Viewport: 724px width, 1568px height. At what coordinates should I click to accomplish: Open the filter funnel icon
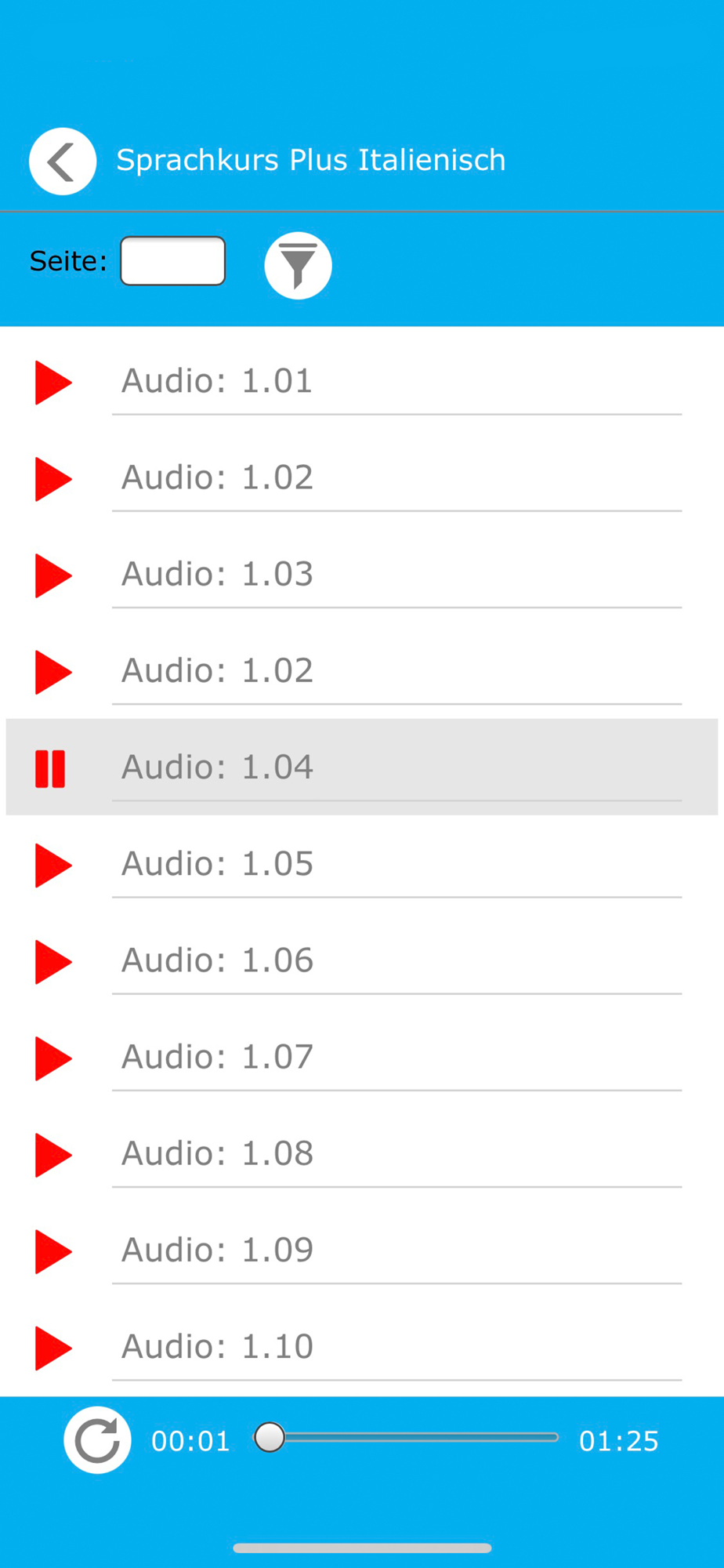(298, 266)
